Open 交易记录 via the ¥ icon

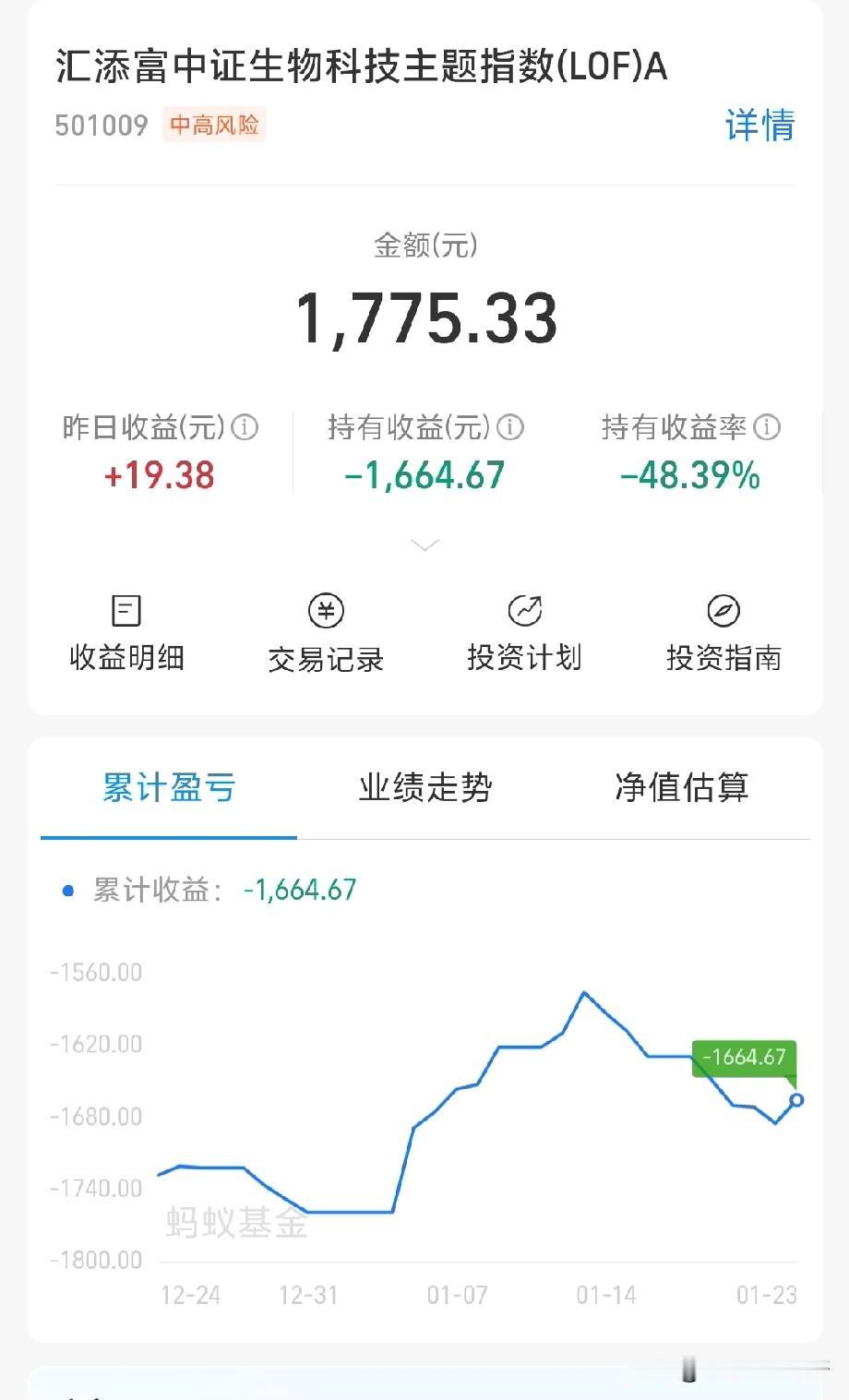325,610
